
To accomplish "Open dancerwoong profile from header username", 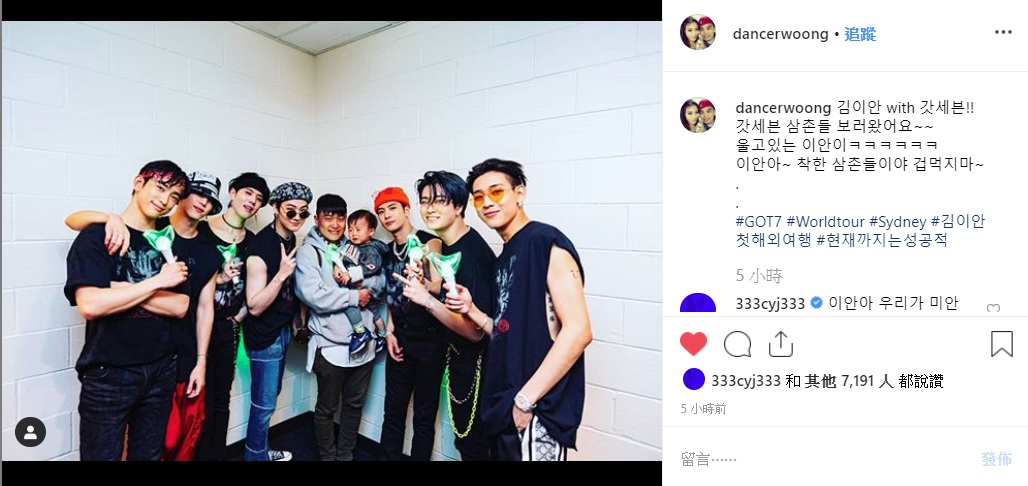I will [x=780, y=33].
